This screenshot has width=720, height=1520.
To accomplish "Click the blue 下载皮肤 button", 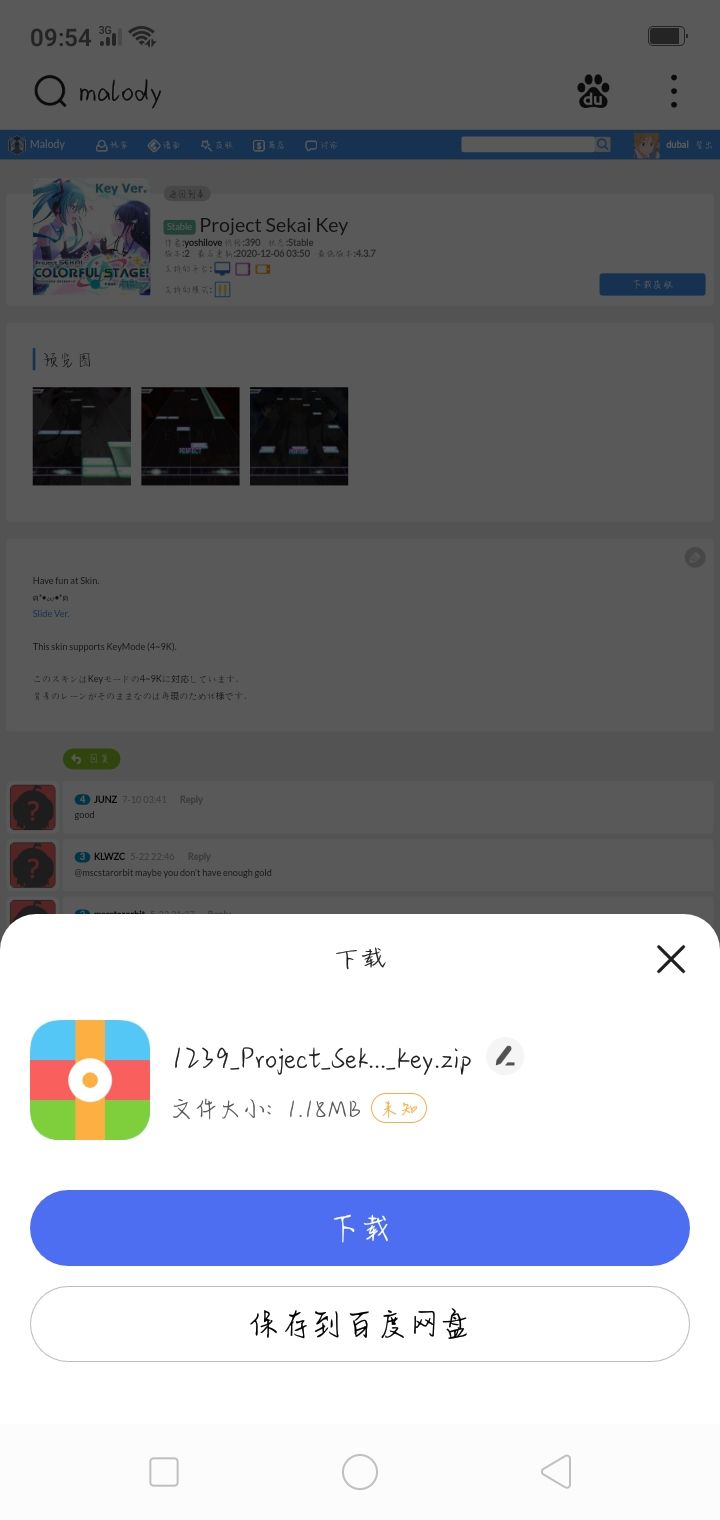I will (x=652, y=284).
